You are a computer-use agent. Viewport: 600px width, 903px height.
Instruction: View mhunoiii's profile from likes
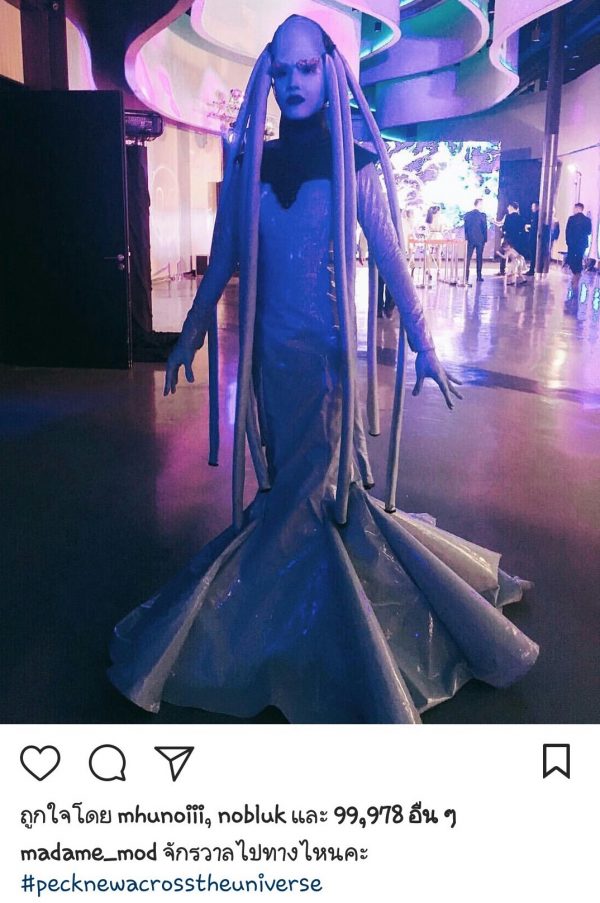tap(165, 816)
